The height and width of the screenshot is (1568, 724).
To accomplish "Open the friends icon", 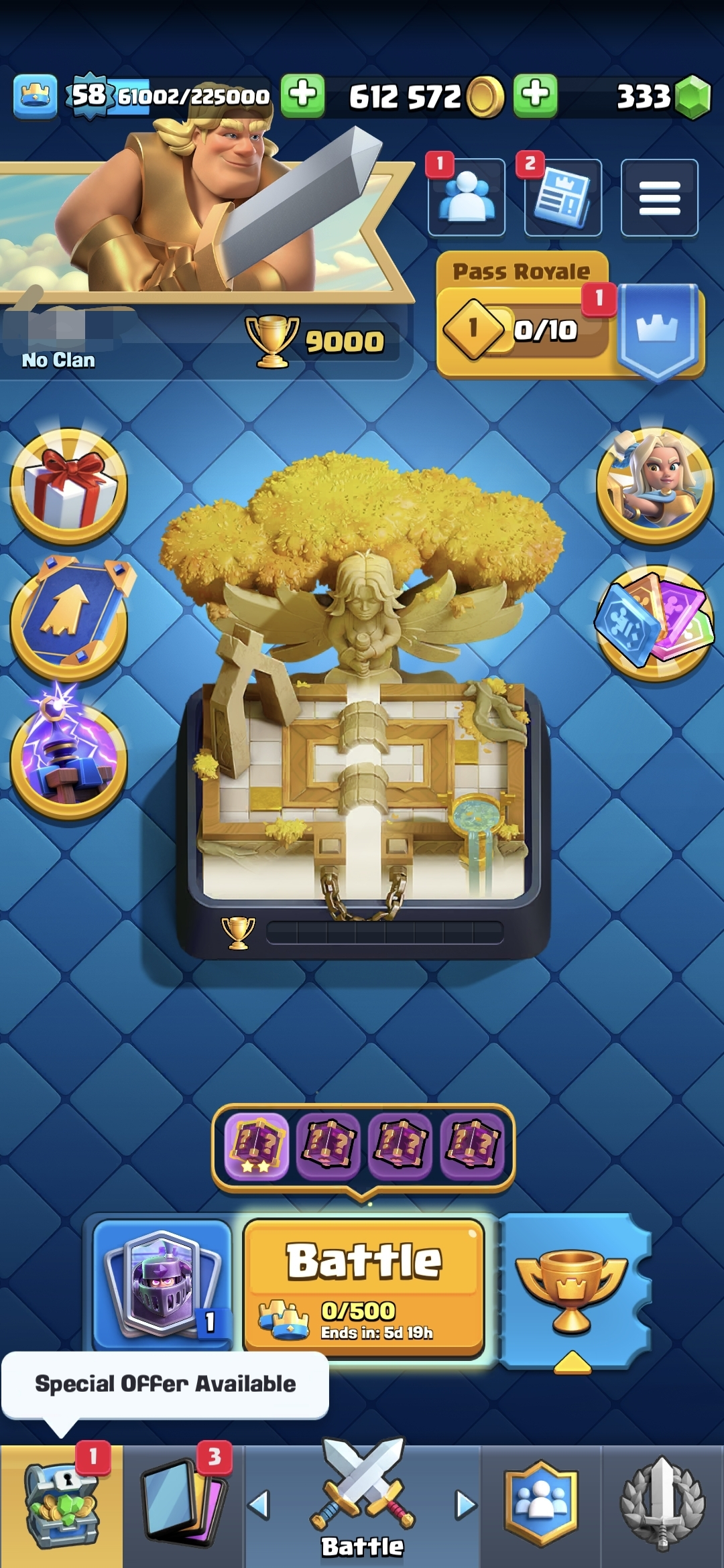I will (x=467, y=198).
